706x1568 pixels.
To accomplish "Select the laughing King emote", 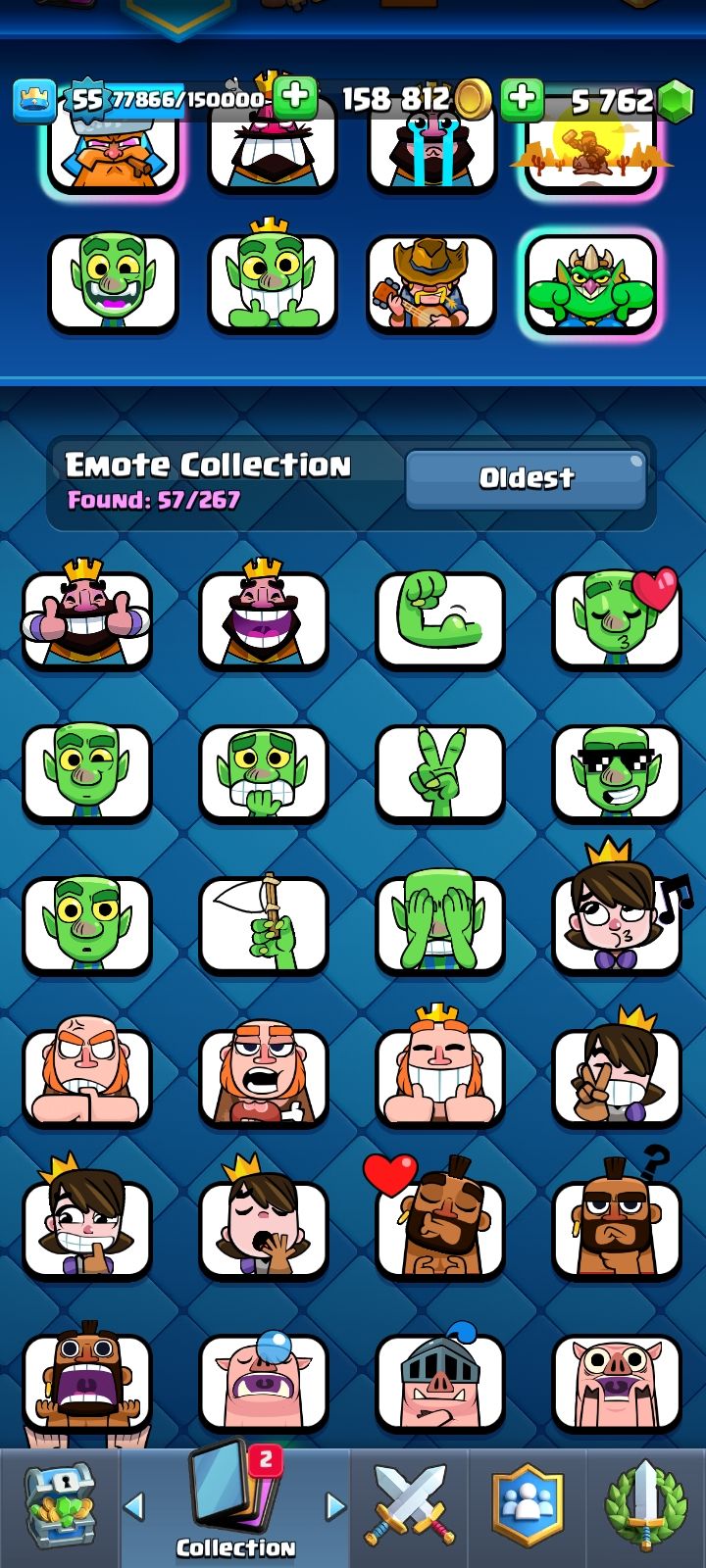I will (263, 619).
